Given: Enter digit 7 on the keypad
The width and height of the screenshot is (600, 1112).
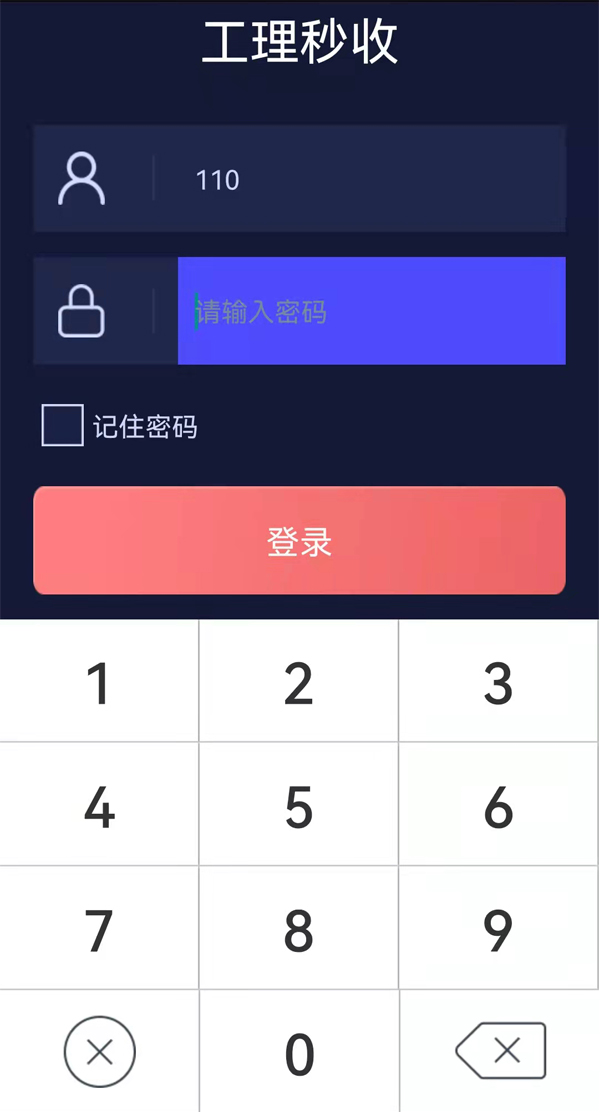Looking at the screenshot, I should (x=99, y=928).
